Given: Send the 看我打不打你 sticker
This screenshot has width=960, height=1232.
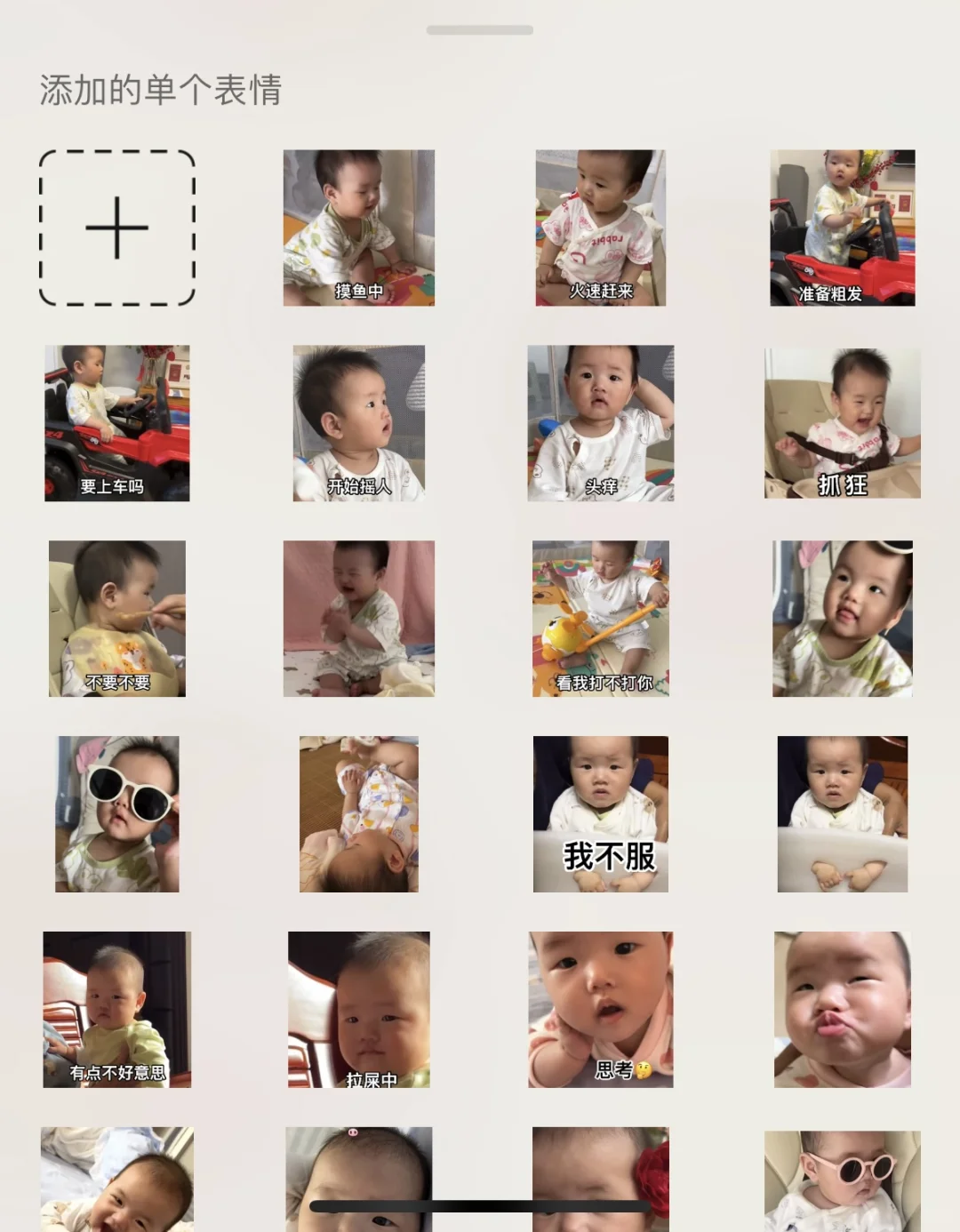Looking at the screenshot, I should (600, 619).
